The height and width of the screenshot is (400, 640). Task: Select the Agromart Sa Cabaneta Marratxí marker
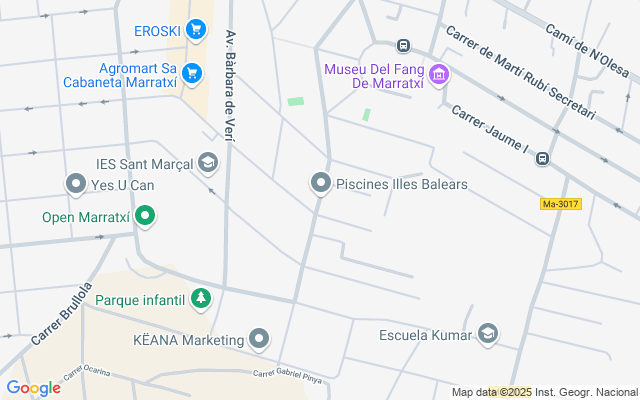192,74
